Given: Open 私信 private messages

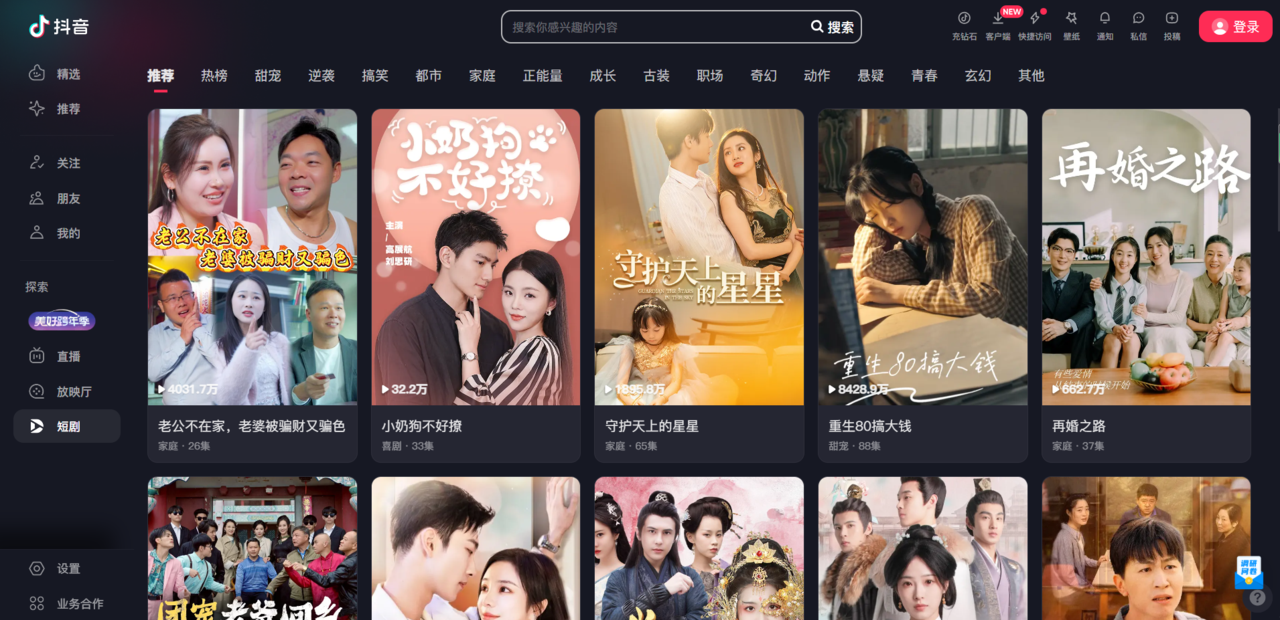Looking at the screenshot, I should pyautogui.click(x=1138, y=24).
